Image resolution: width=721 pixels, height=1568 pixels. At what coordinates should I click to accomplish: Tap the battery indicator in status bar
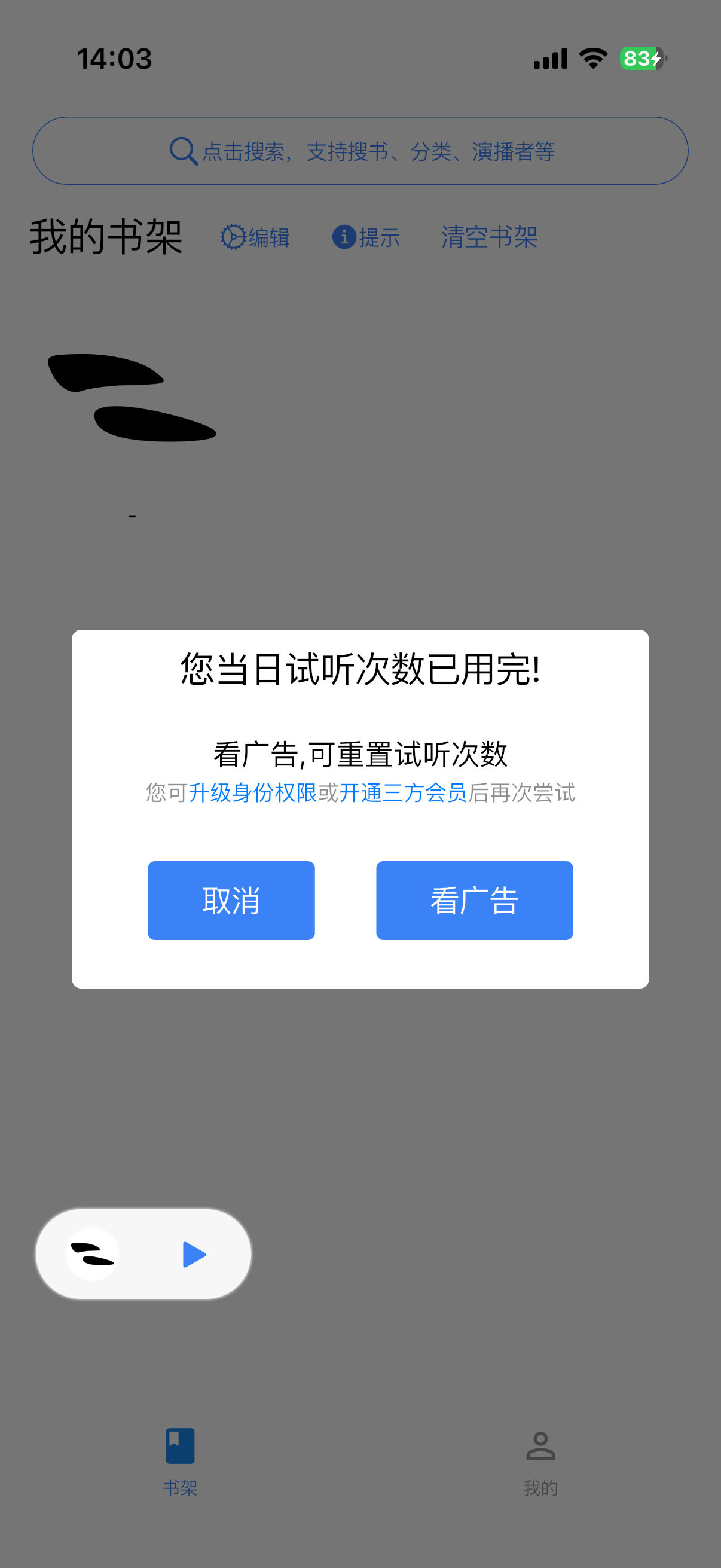point(638,59)
